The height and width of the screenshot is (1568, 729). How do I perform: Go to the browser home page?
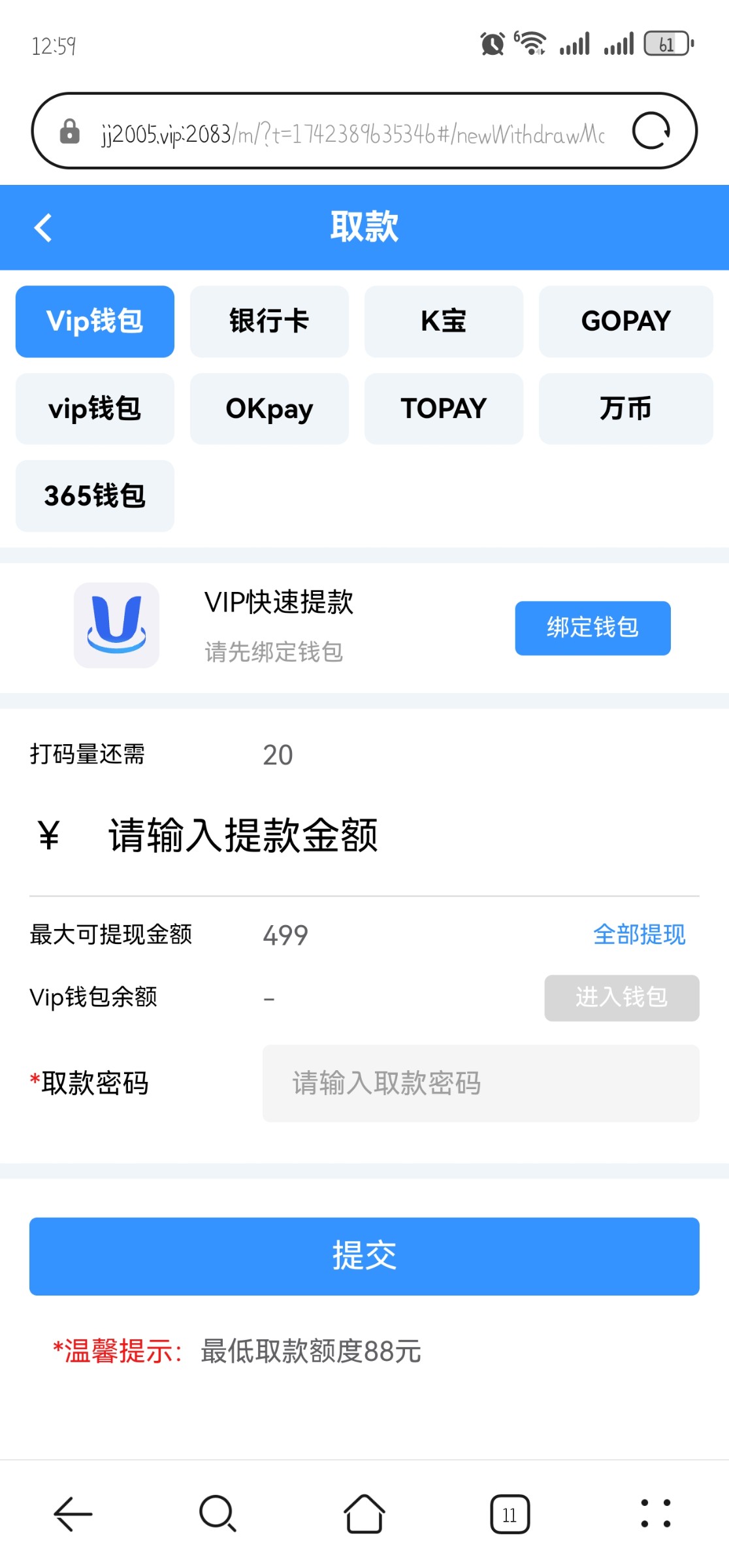pos(364,1514)
